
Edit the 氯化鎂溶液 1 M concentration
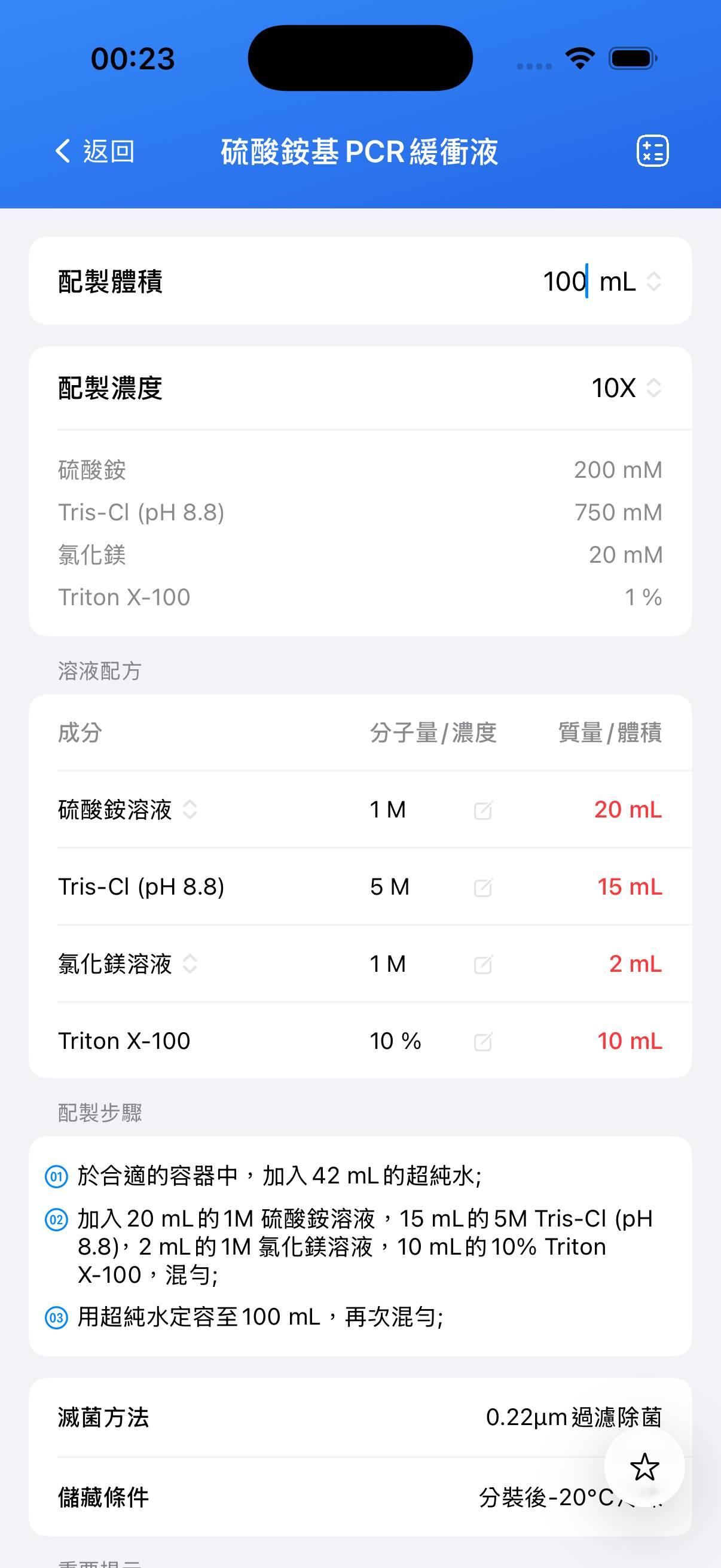tap(482, 965)
